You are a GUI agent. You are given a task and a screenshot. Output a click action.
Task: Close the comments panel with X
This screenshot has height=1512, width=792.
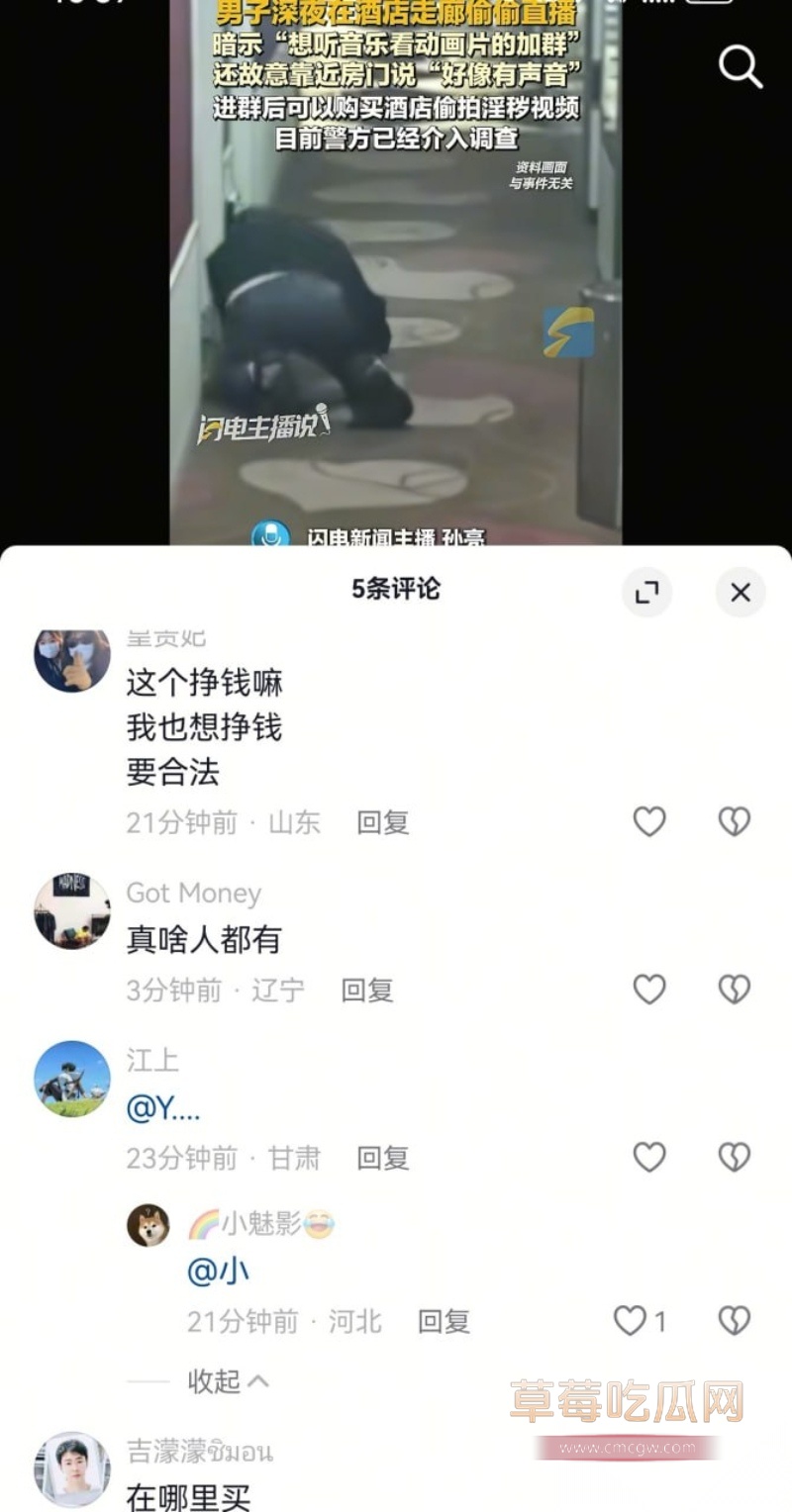(741, 592)
